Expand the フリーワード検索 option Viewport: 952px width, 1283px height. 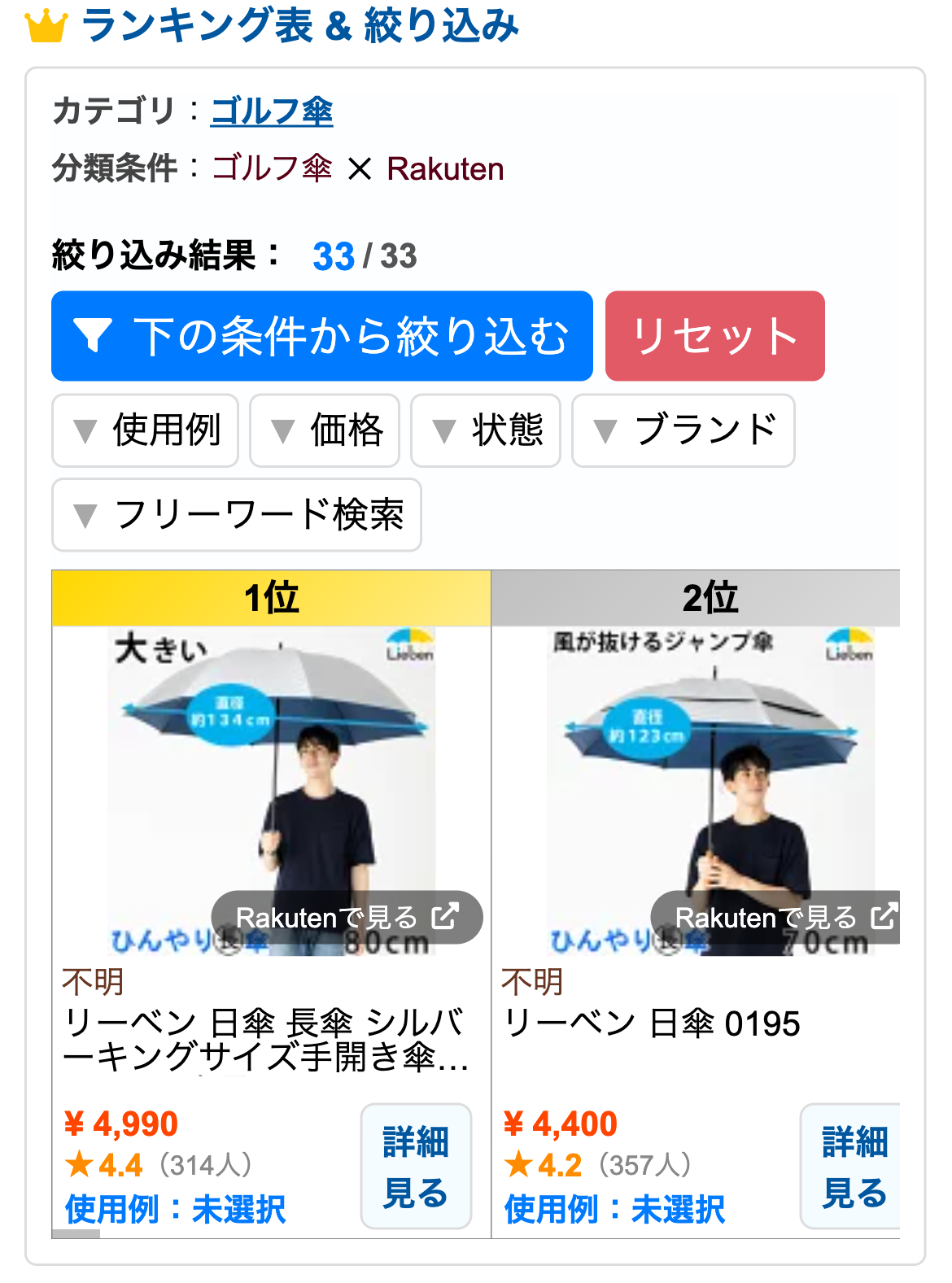(237, 515)
